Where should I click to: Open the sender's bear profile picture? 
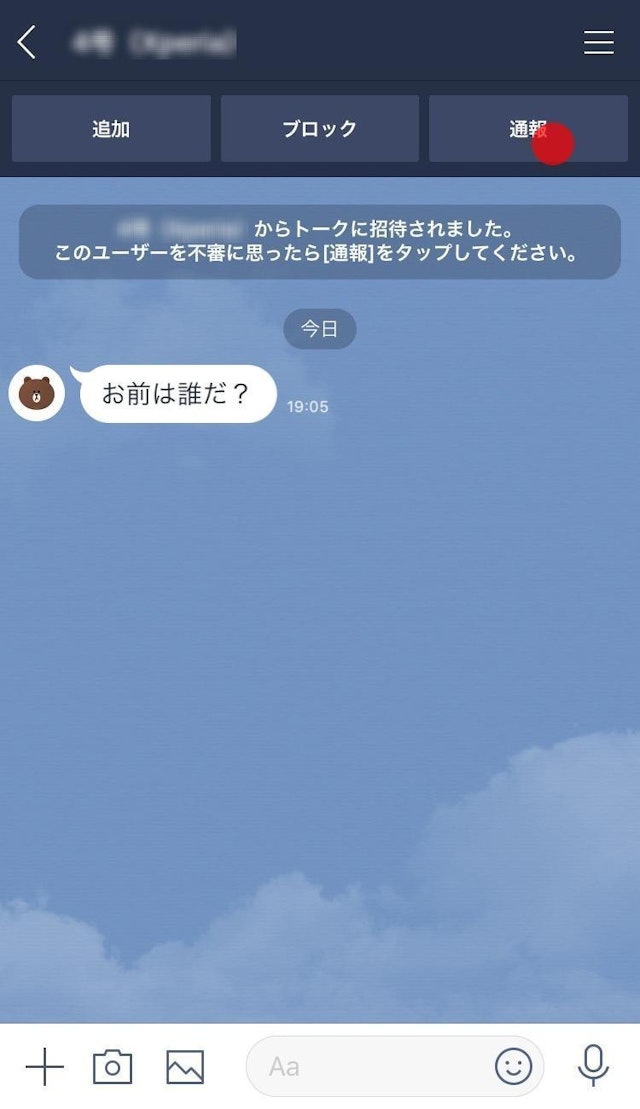pyautogui.click(x=37, y=393)
